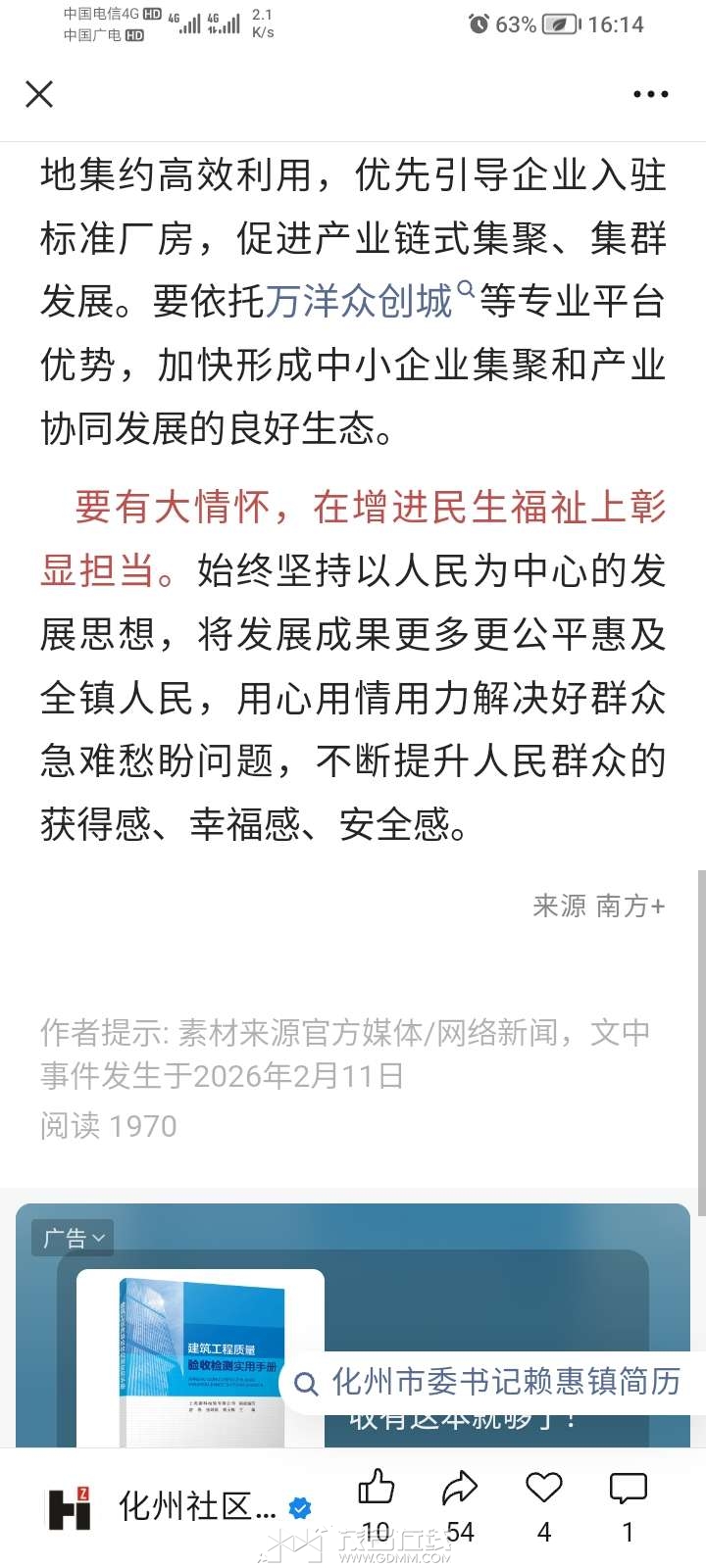Like this article with thumbs up

(376, 1490)
